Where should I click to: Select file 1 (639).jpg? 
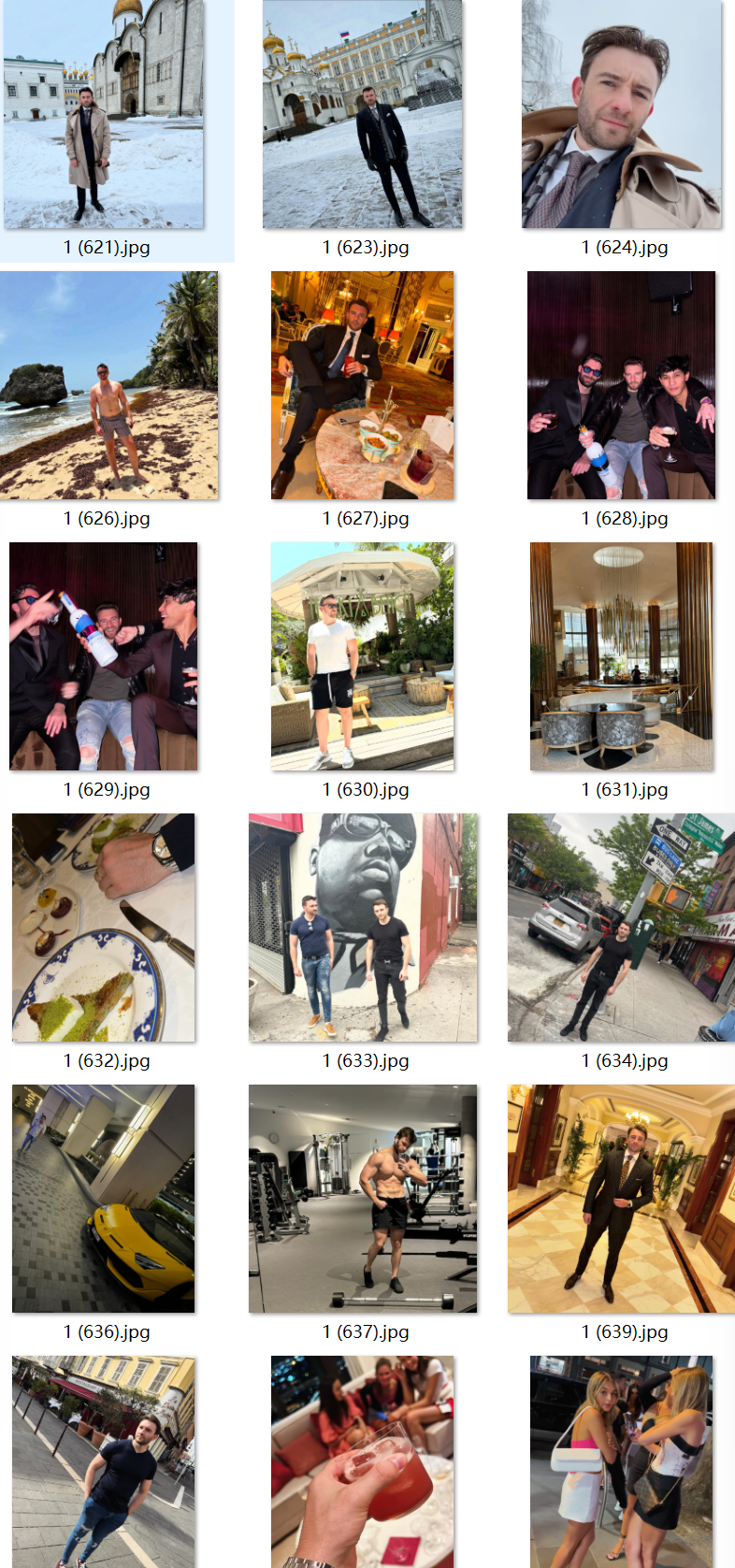[622, 1199]
